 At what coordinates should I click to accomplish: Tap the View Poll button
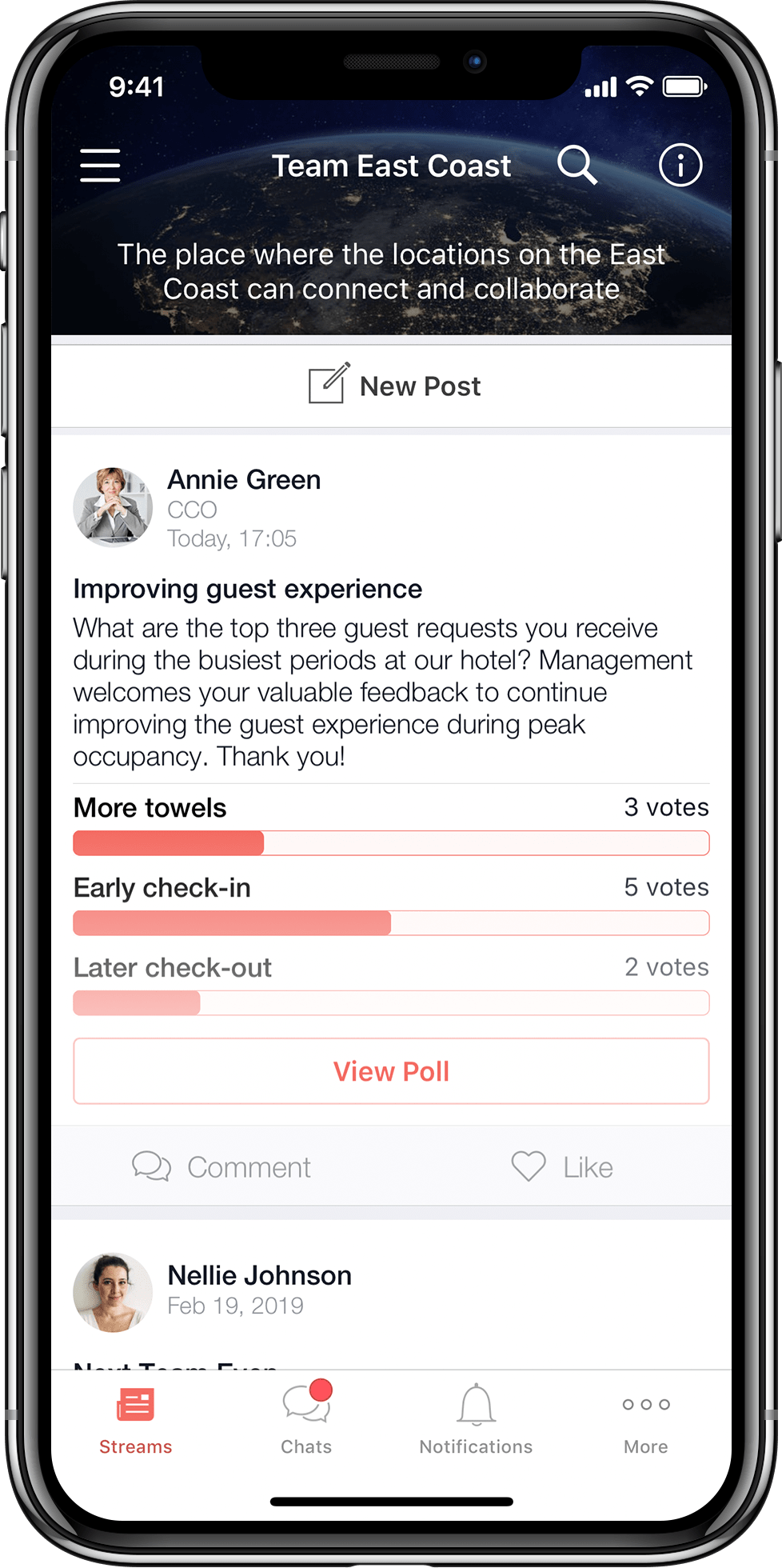pyautogui.click(x=391, y=1071)
